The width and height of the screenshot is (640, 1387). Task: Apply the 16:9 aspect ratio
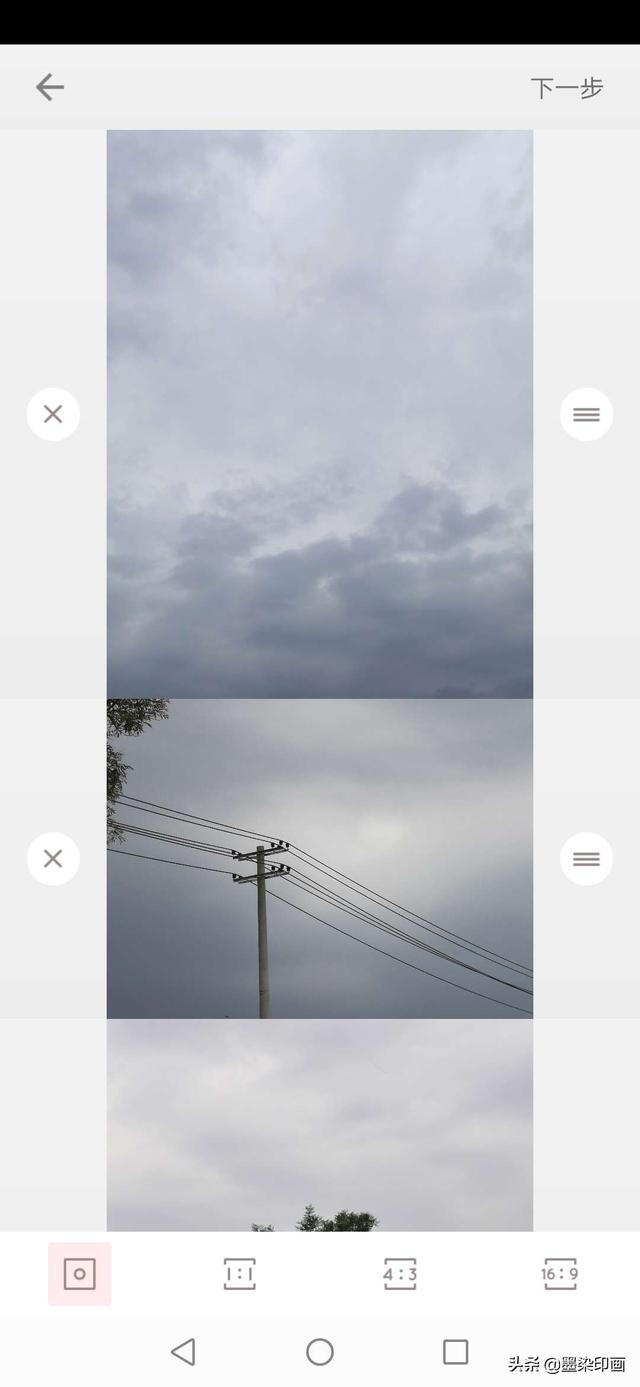(x=560, y=1274)
